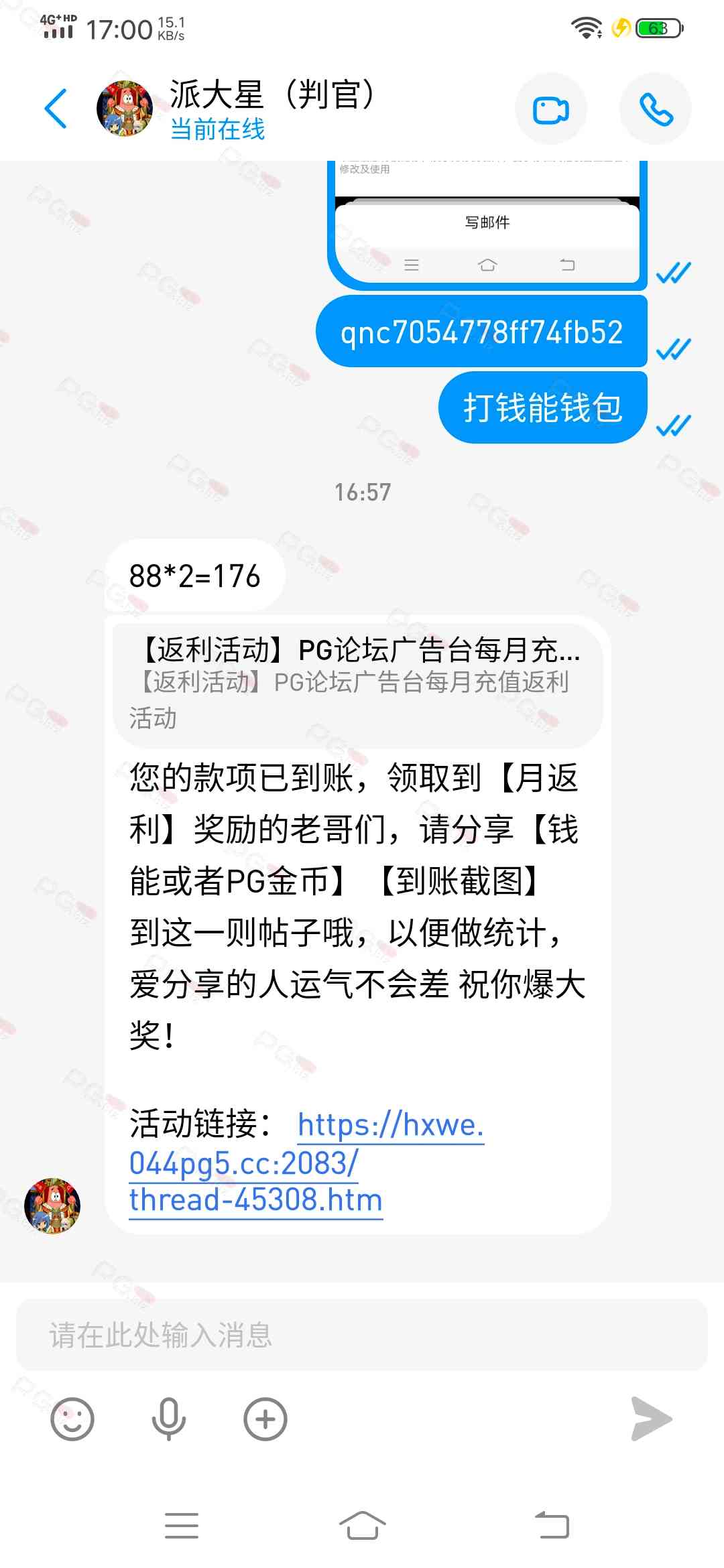Open the 【返利活动】PG论坛广告台 quoted message
Viewport: 724px width, 1568px height.
358,682
